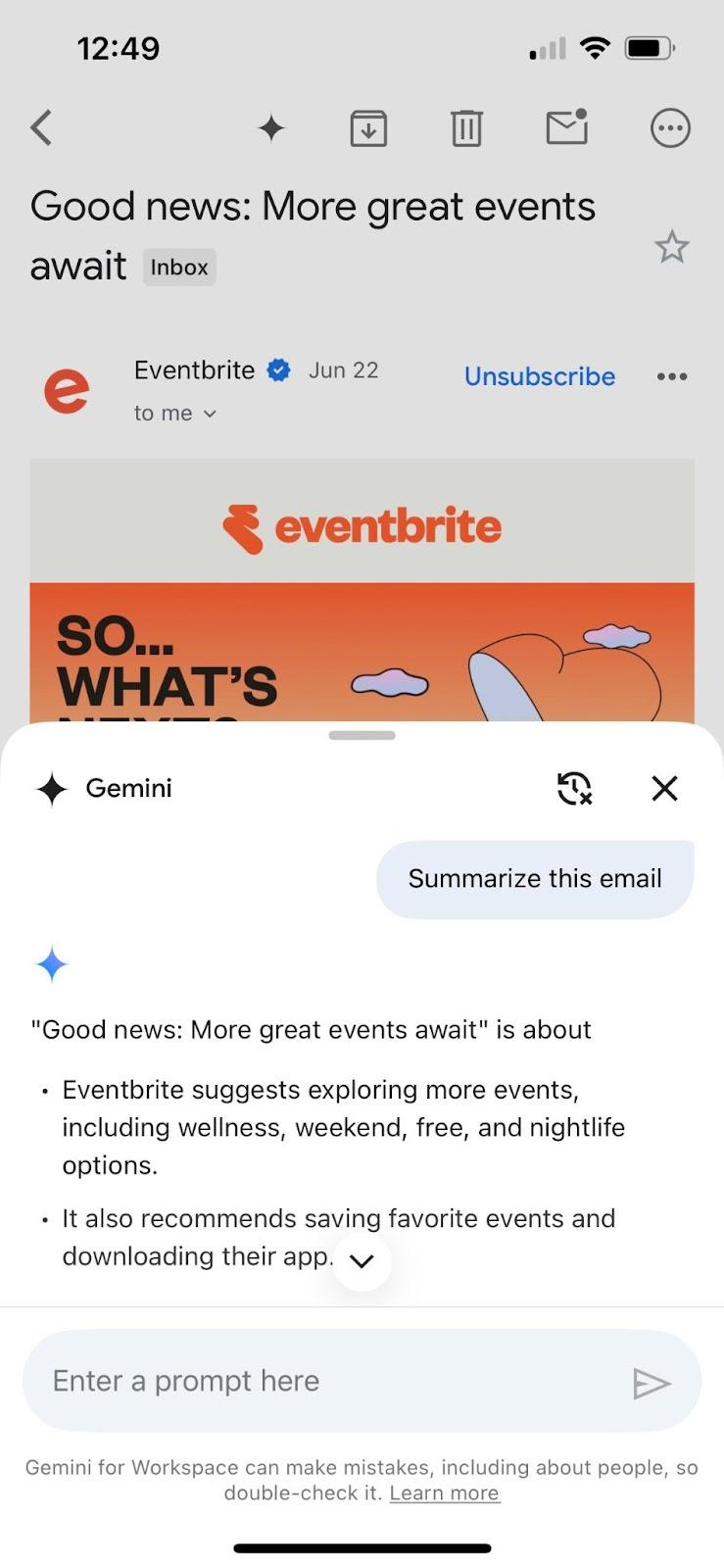The width and height of the screenshot is (724, 1568).
Task: Toggle more actions next to Unsubscribe
Action: point(672,376)
